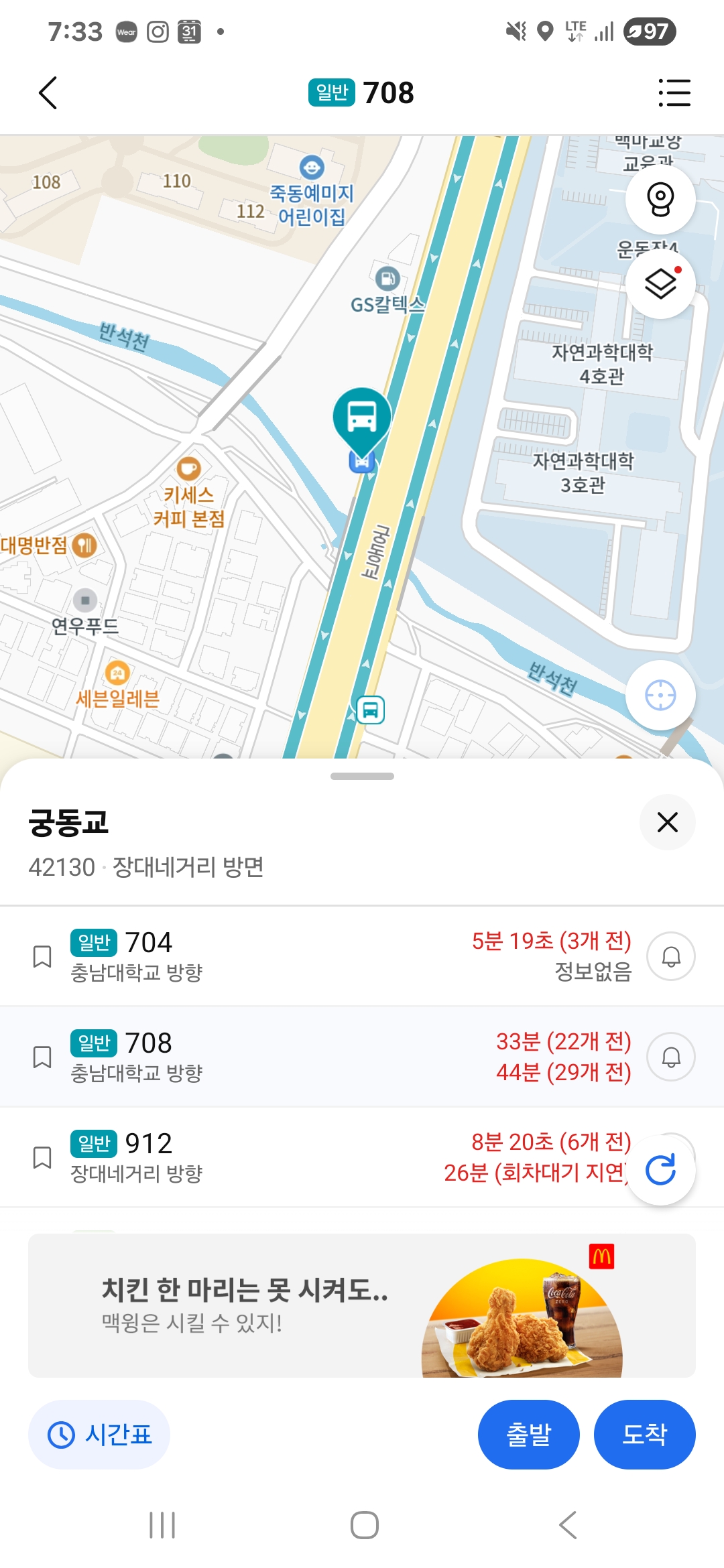Close the 궁동교 stop panel
Viewport: 724px width, 1568px height.
667,822
